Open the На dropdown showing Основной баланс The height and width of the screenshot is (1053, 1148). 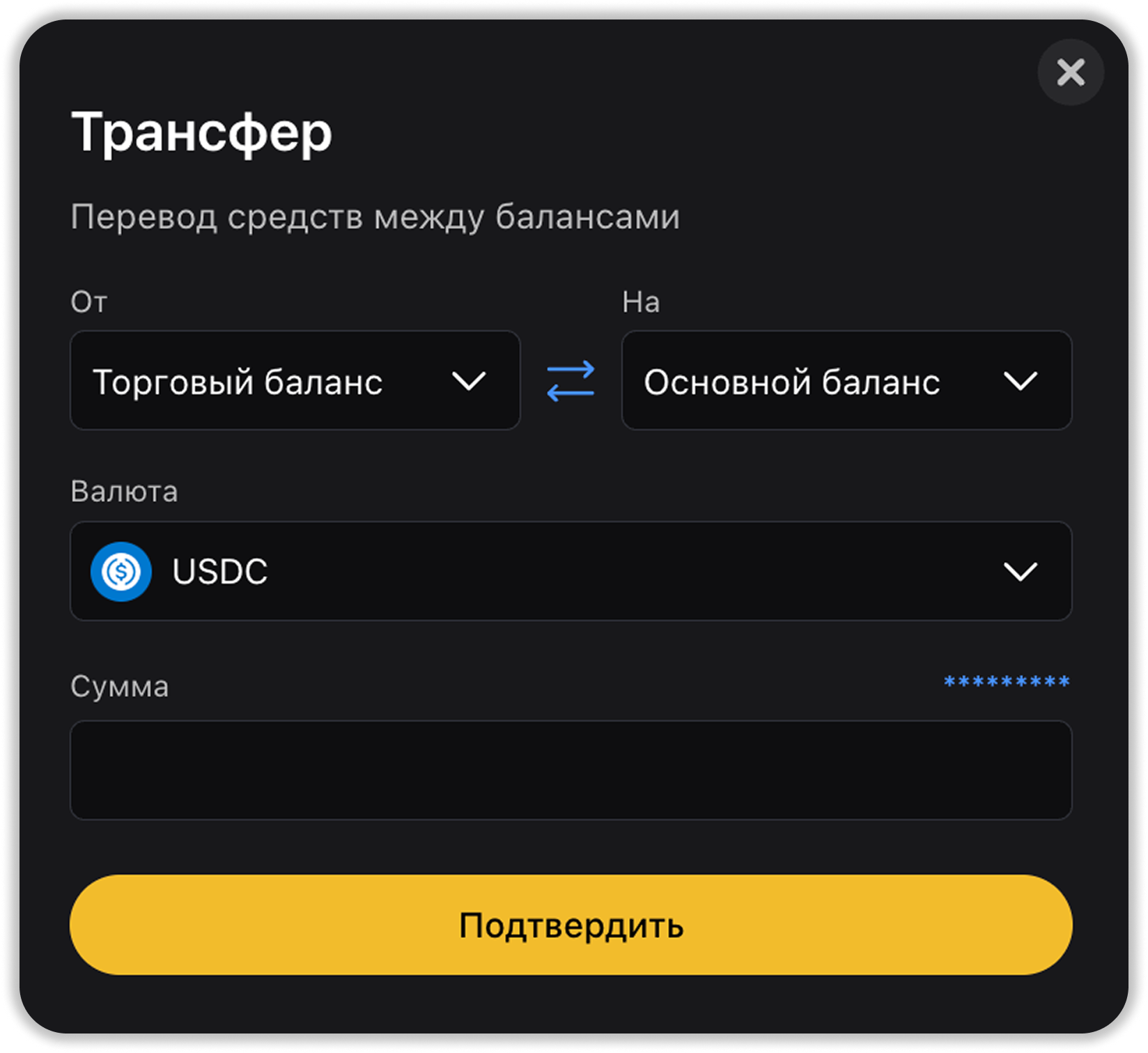tap(846, 380)
